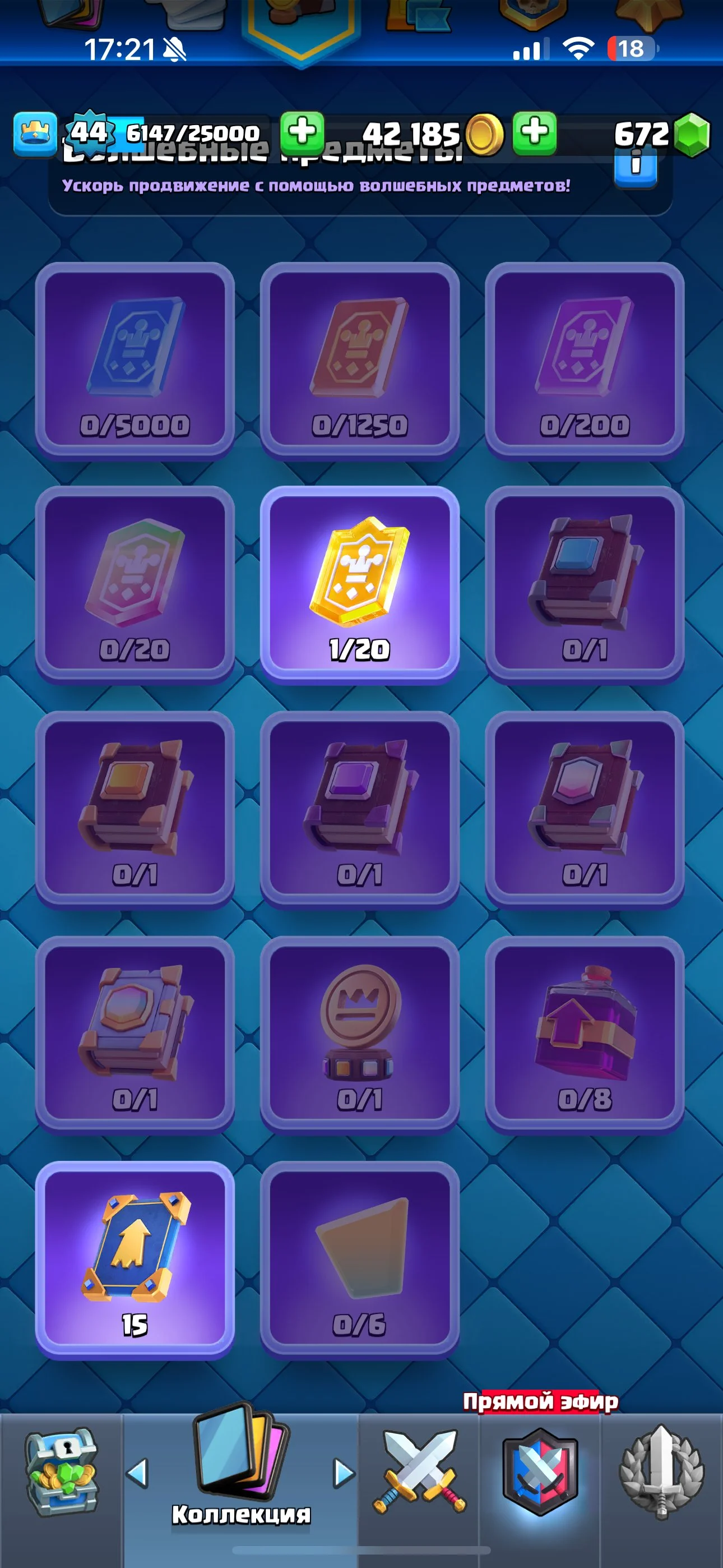Image resolution: width=723 pixels, height=1568 pixels.
Task: Add more gold with the plus button
Action: (x=534, y=132)
